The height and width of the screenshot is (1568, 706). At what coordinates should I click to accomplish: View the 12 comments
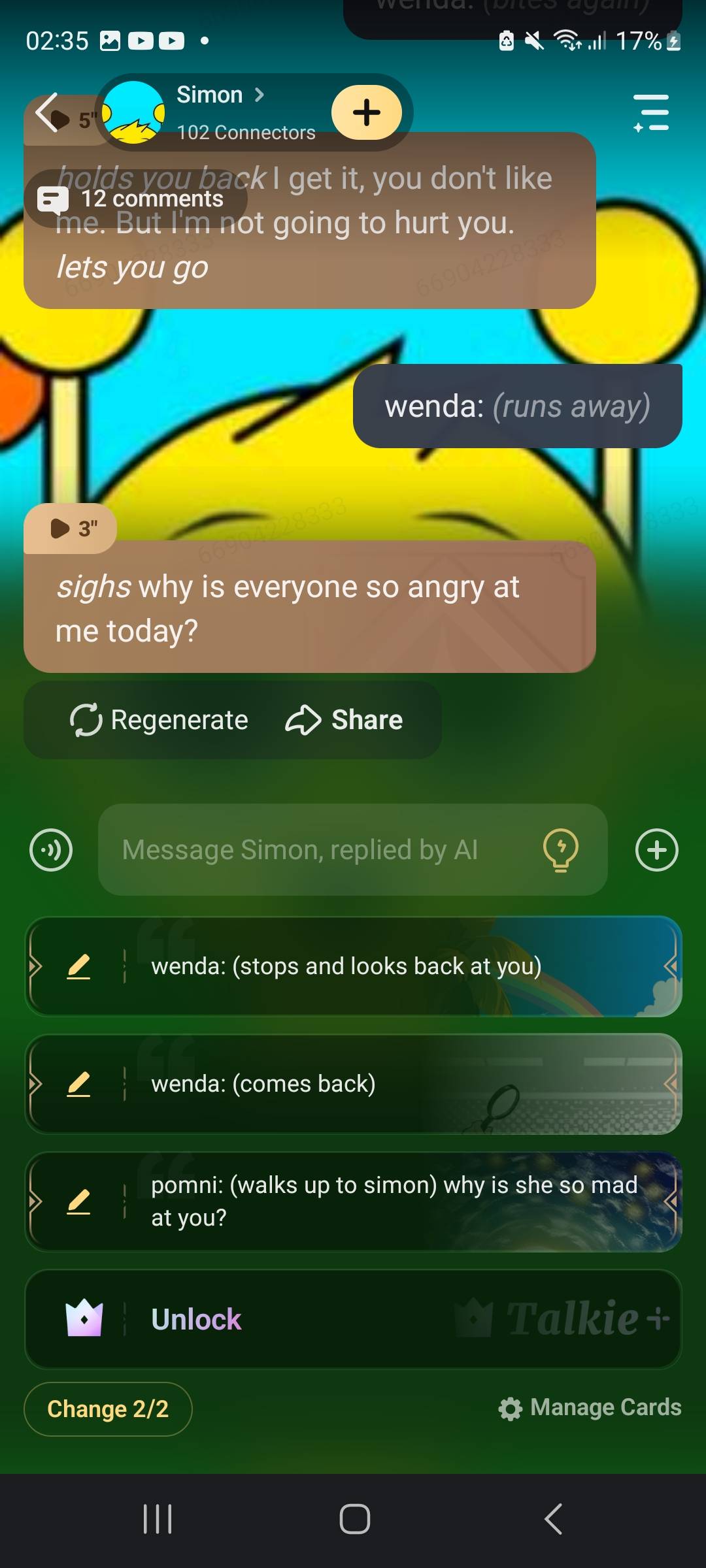[x=136, y=199]
